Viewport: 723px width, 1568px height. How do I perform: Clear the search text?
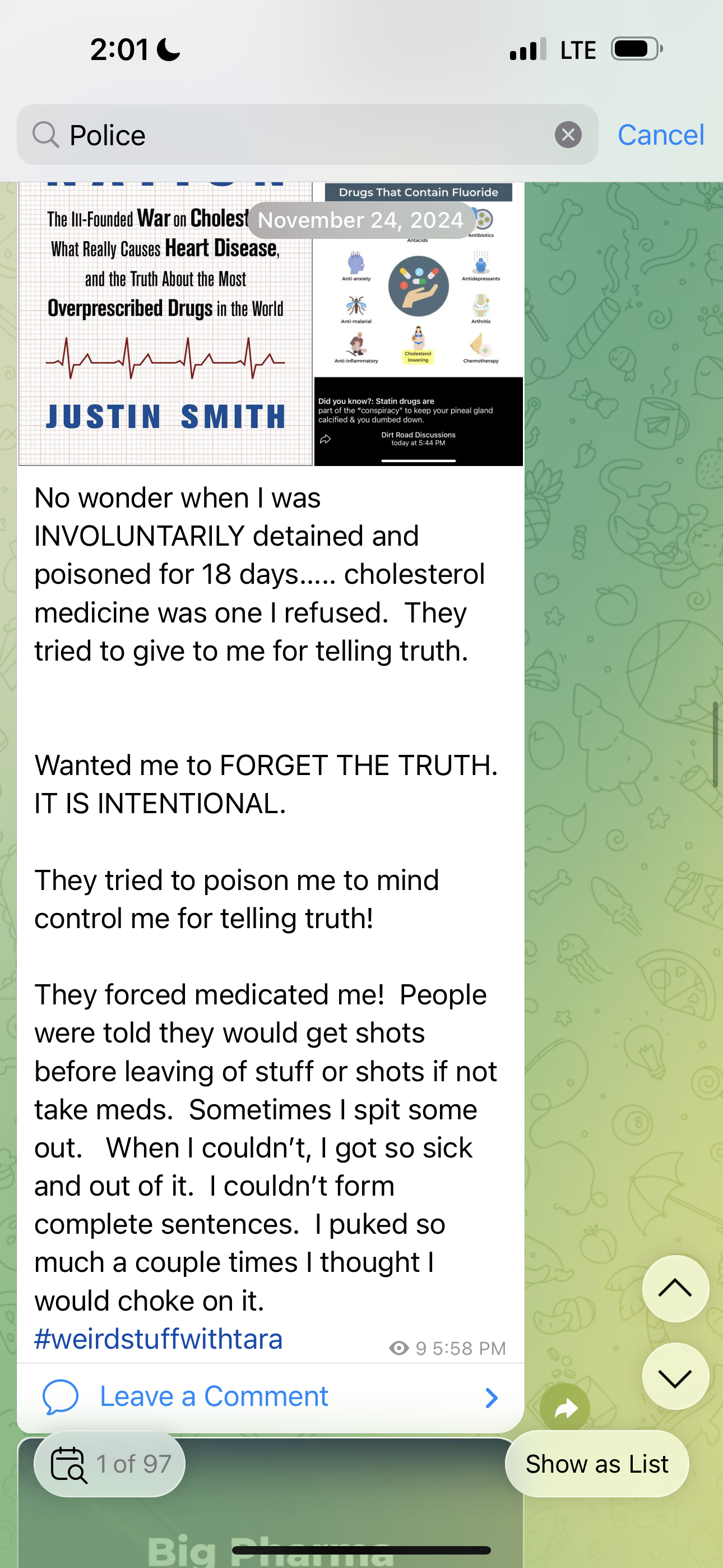(568, 135)
